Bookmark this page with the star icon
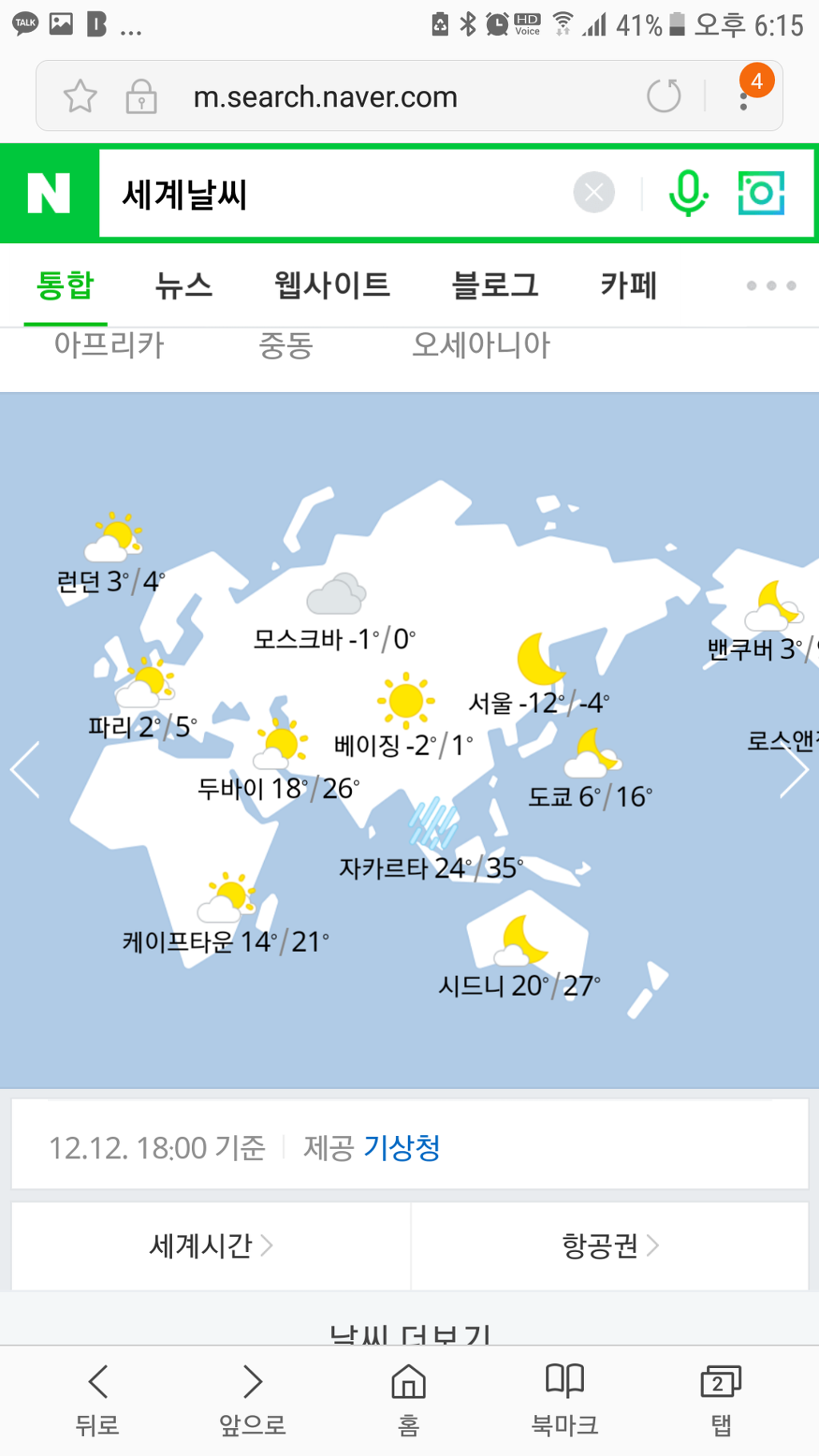This screenshot has height=1456, width=819. point(80,97)
